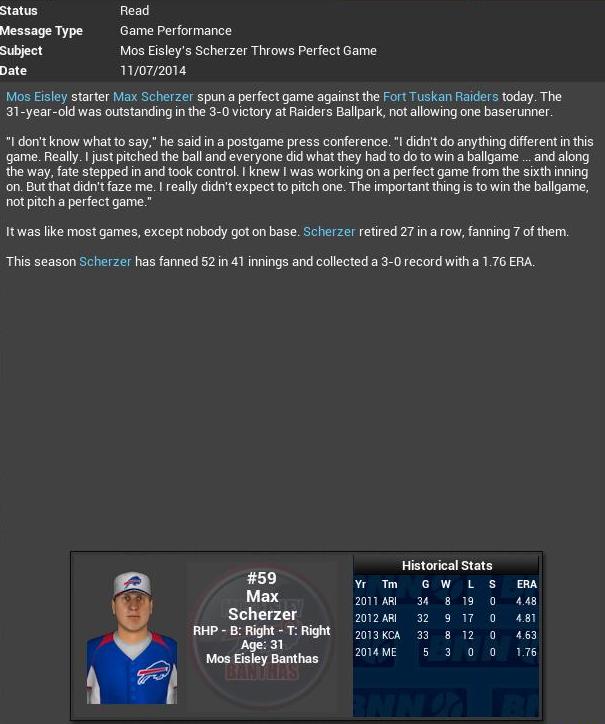Viewport: 605px width, 724px height.
Task: Tap the Scherzer link before "retired 27 in a row"
Action: (329, 232)
